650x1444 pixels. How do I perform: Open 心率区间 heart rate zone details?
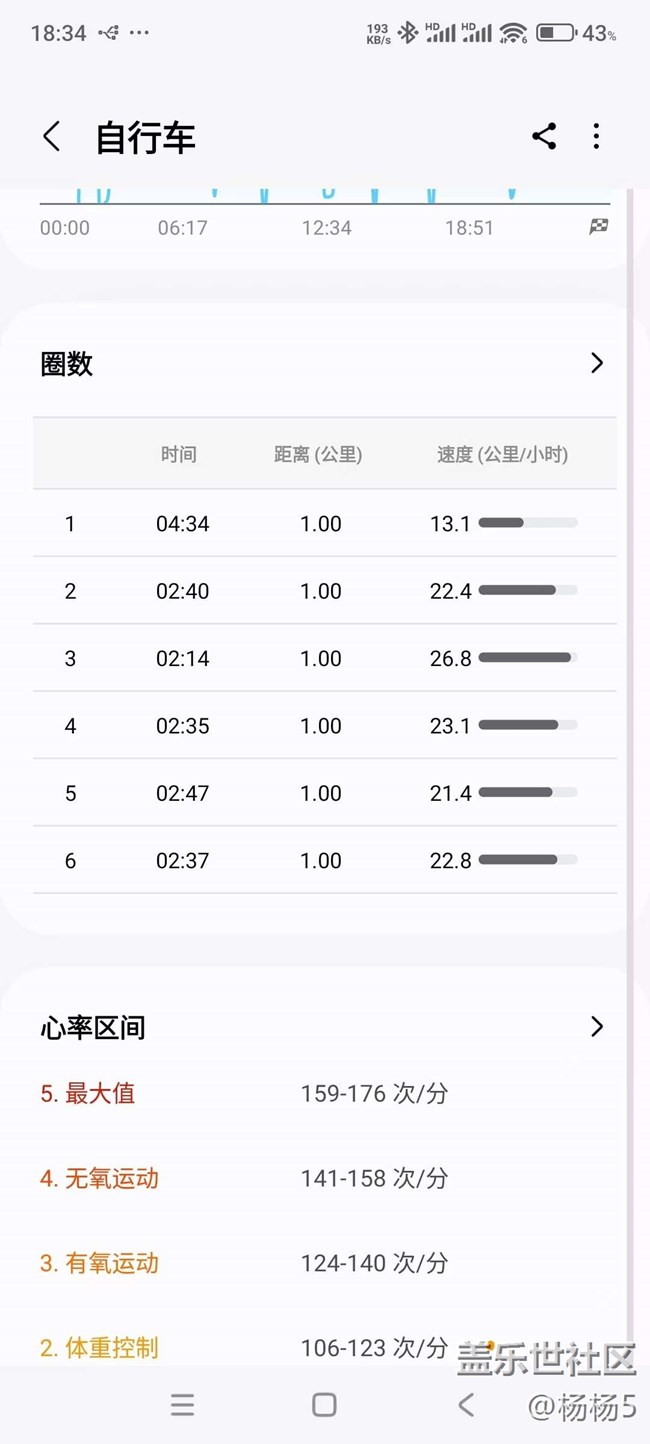597,1027
